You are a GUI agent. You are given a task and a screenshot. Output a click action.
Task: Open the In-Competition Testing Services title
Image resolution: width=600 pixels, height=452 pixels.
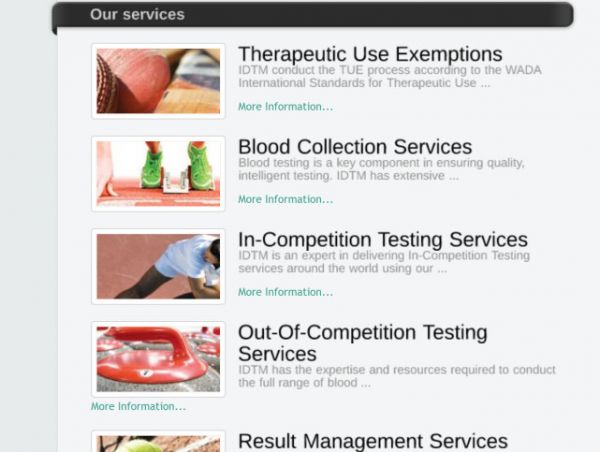click(382, 240)
